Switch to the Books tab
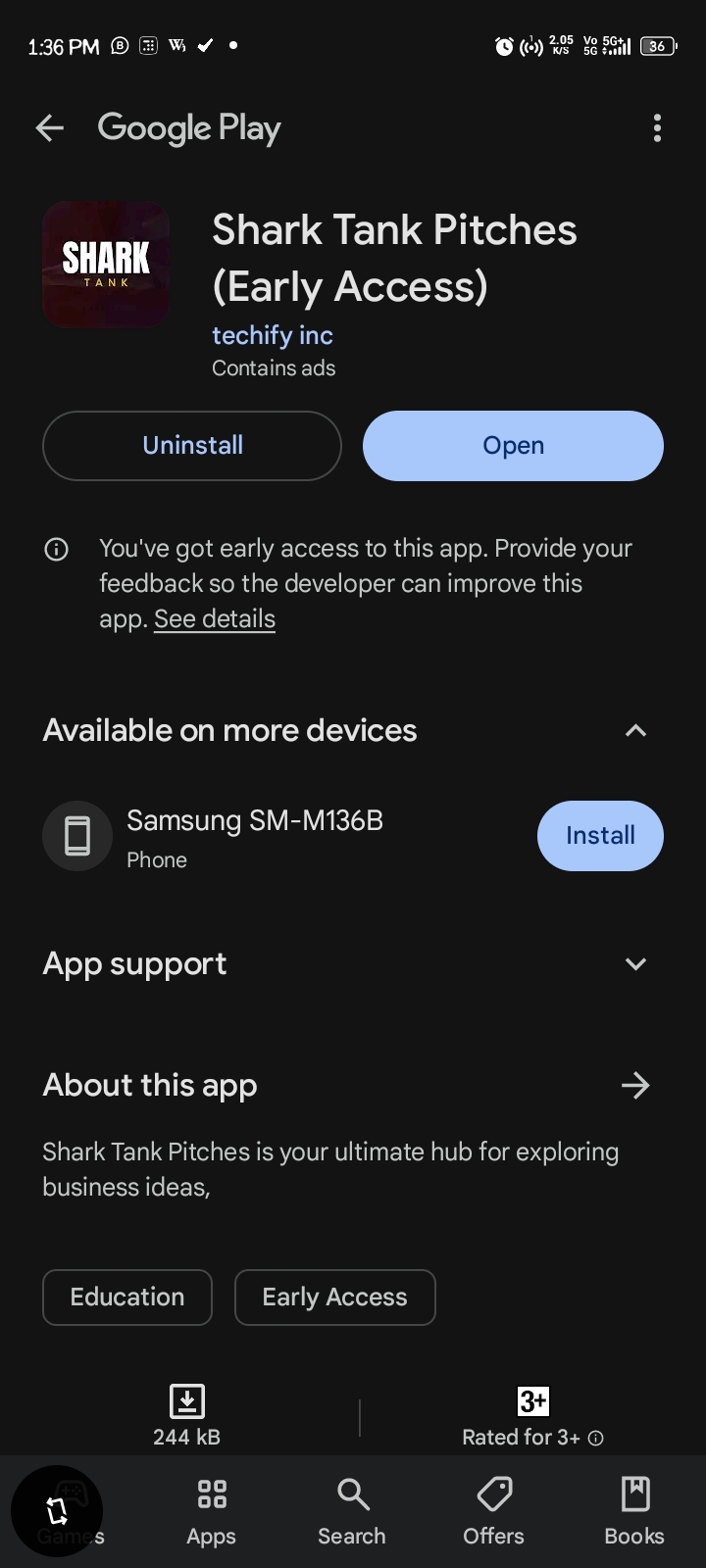The width and height of the screenshot is (706, 1568). coord(634,1512)
